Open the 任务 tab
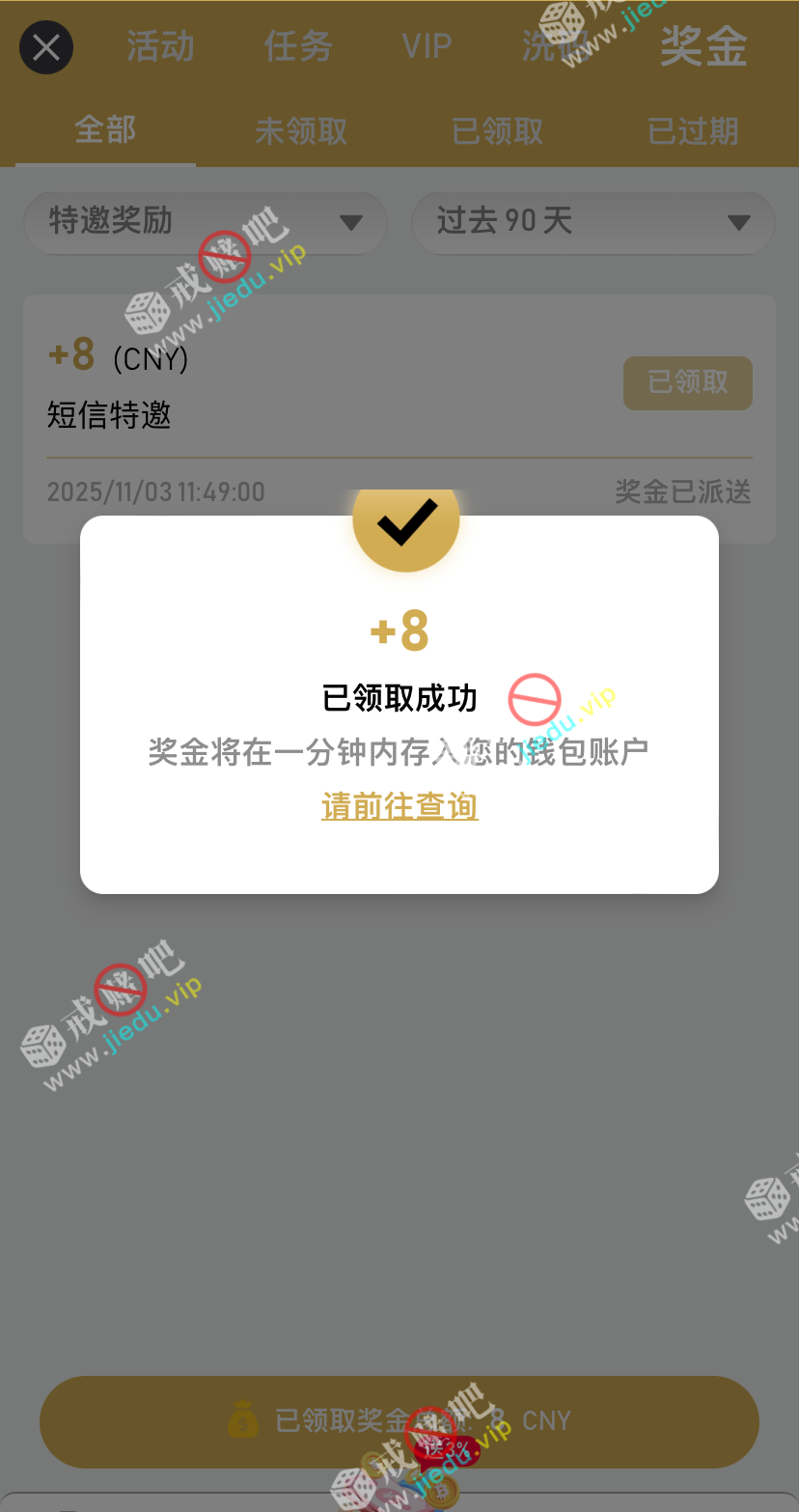The image size is (799, 1512). click(x=298, y=46)
